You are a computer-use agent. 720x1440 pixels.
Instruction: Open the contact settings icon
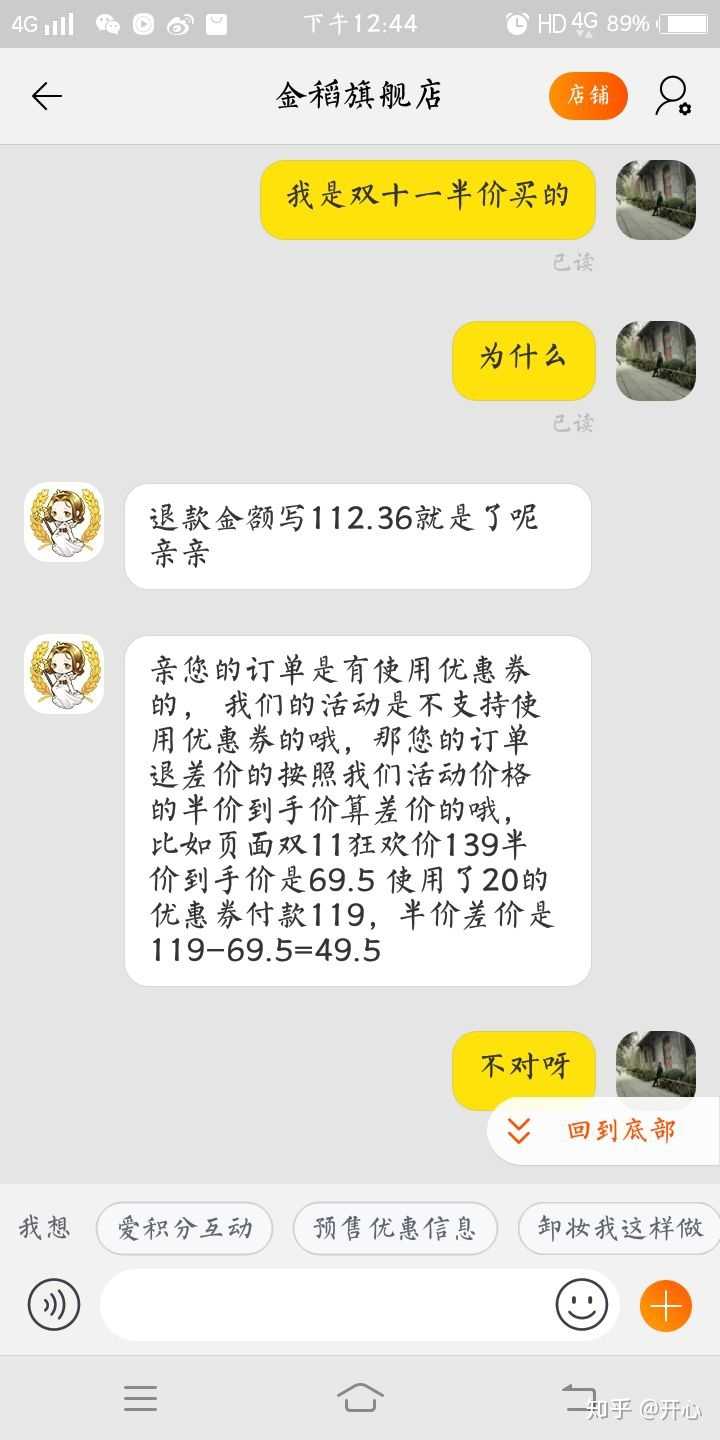pyautogui.click(x=673, y=96)
